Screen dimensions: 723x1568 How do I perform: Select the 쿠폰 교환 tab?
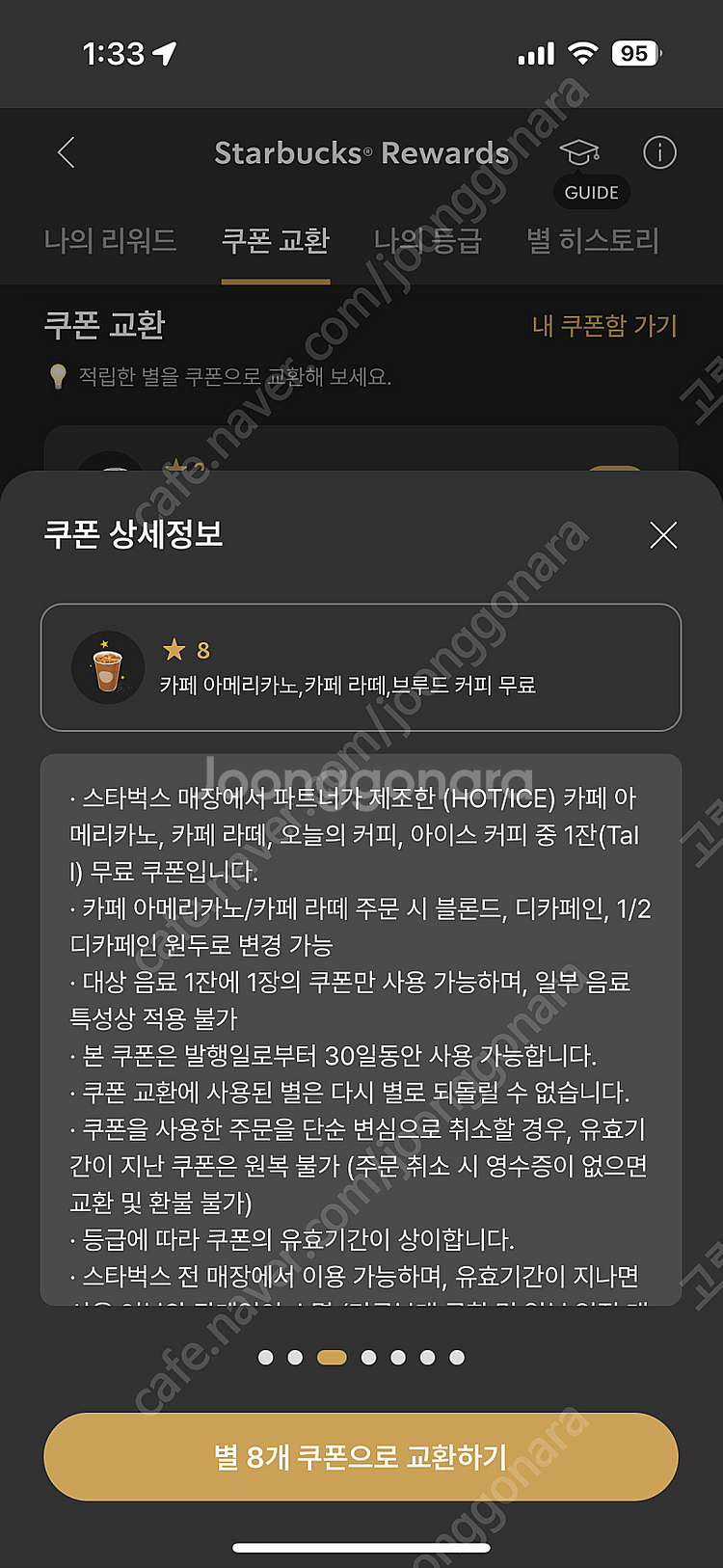[x=276, y=240]
